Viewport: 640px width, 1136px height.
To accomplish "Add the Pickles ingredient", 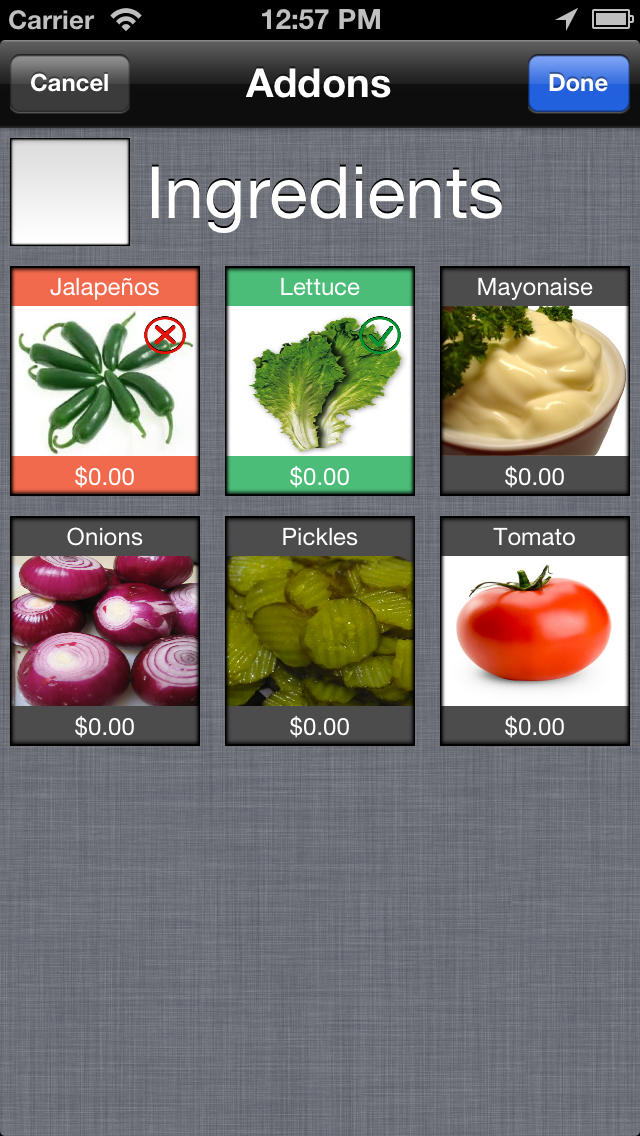I will [320, 631].
